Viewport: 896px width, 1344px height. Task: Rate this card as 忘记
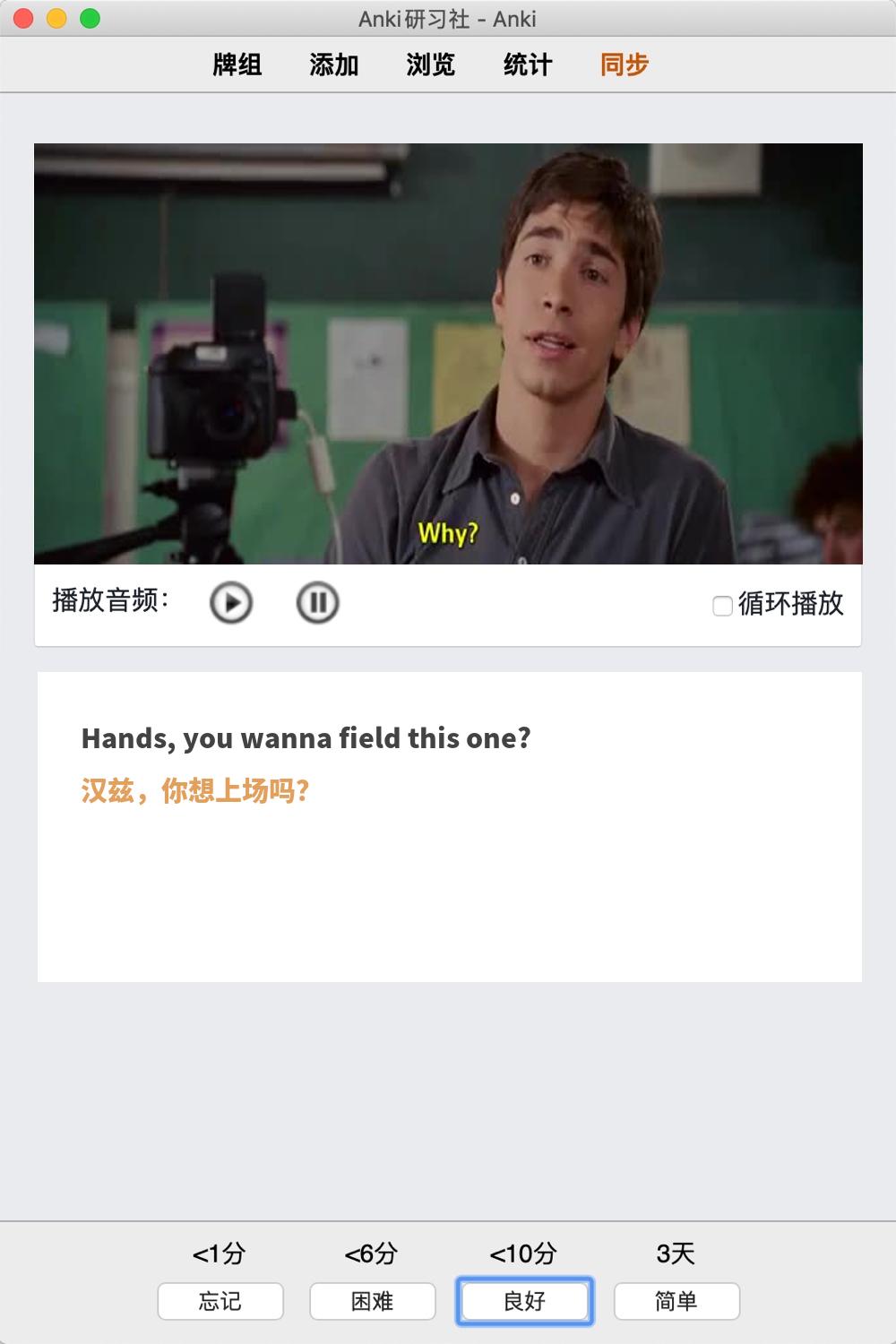220,1301
